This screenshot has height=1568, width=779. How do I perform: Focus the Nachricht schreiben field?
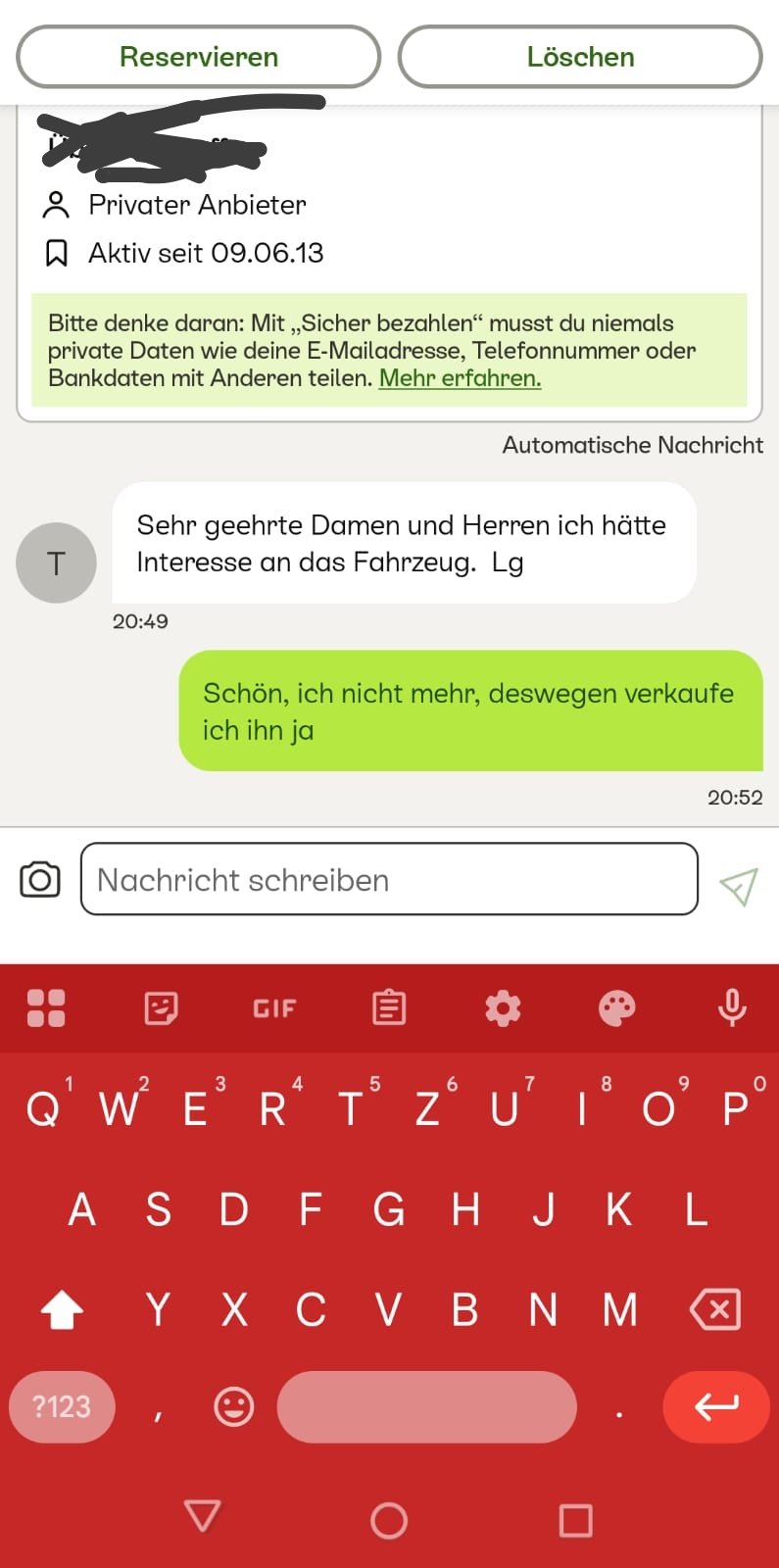(389, 879)
